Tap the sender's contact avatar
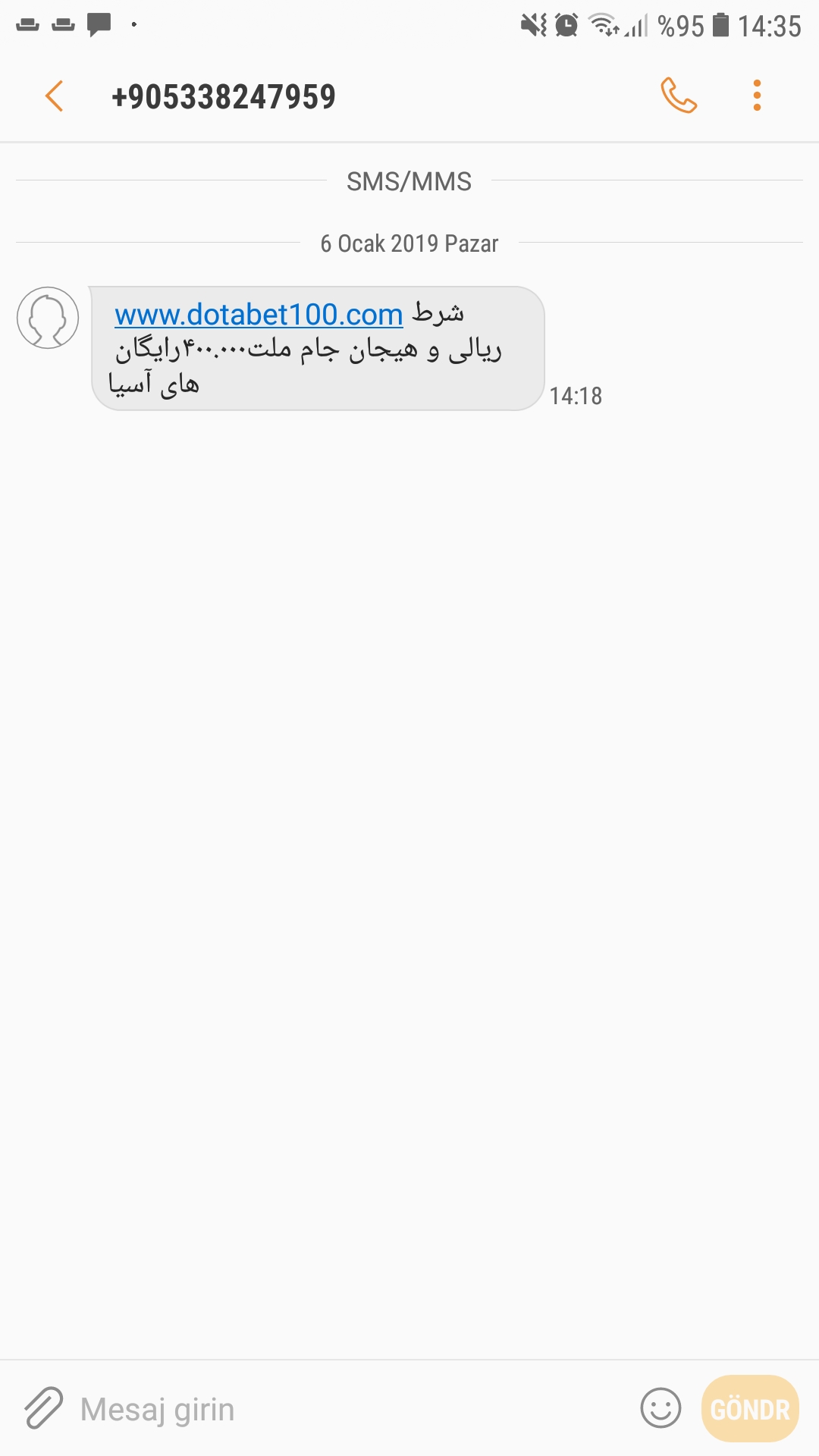819x1456 pixels. pos(48,318)
